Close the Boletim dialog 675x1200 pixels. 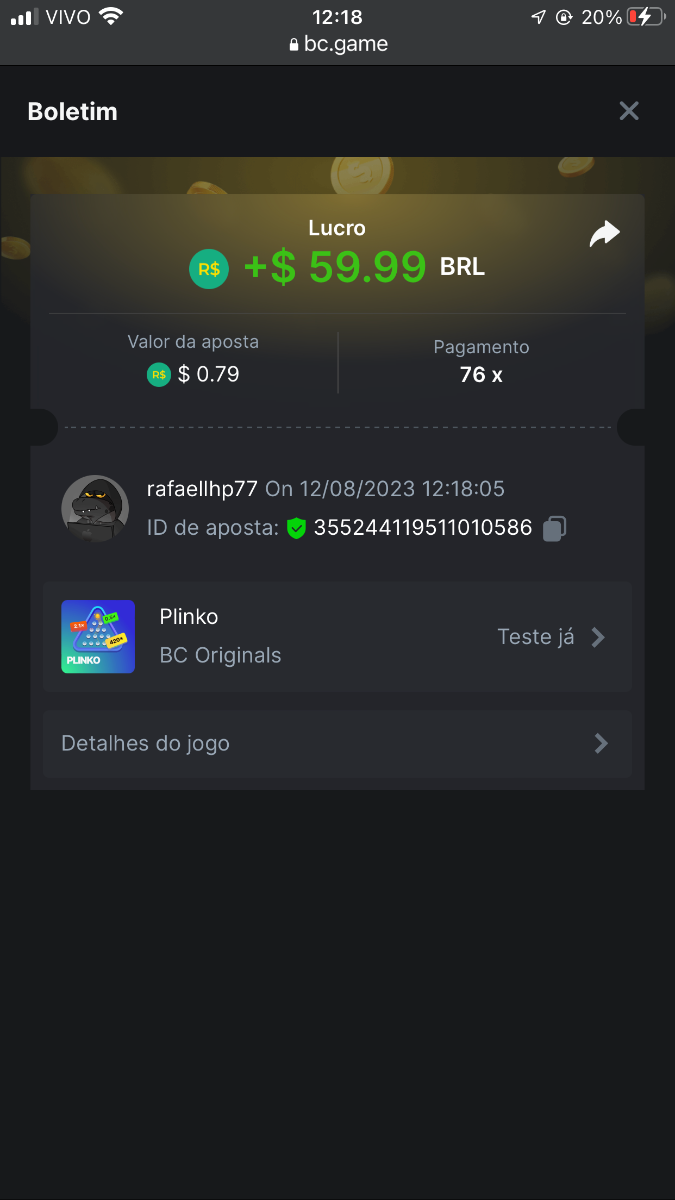click(628, 111)
